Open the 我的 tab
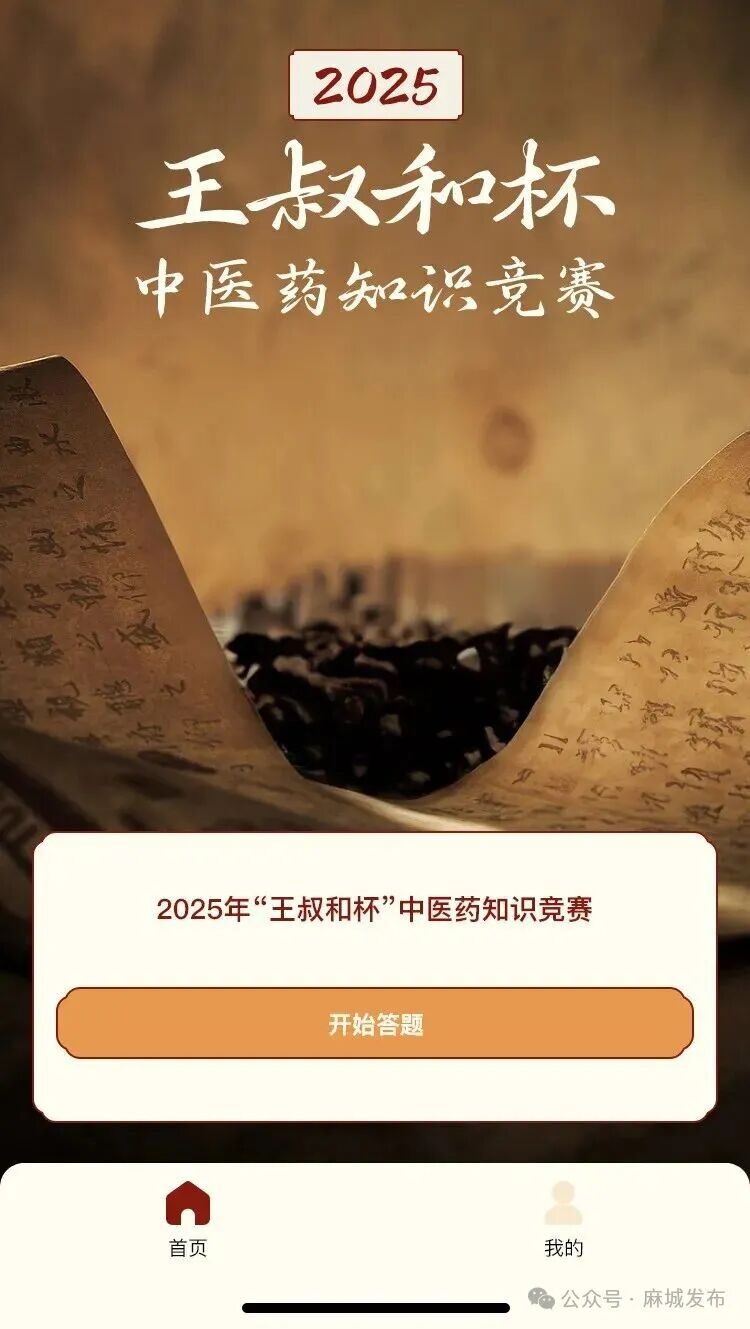This screenshot has height=1329, width=750. pyautogui.click(x=563, y=1218)
